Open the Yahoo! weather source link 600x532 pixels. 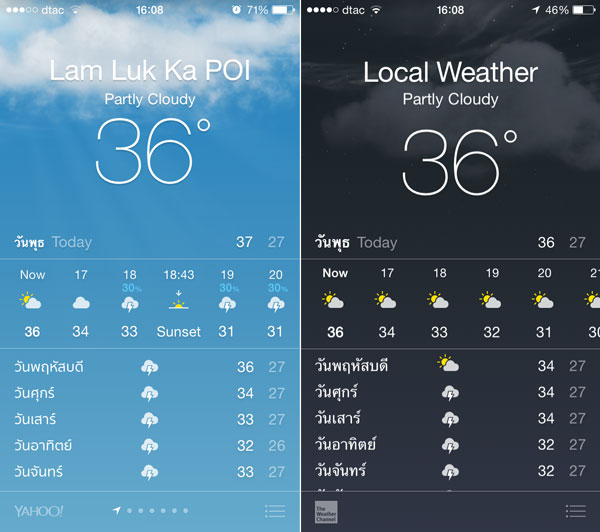pyautogui.click(x=39, y=511)
